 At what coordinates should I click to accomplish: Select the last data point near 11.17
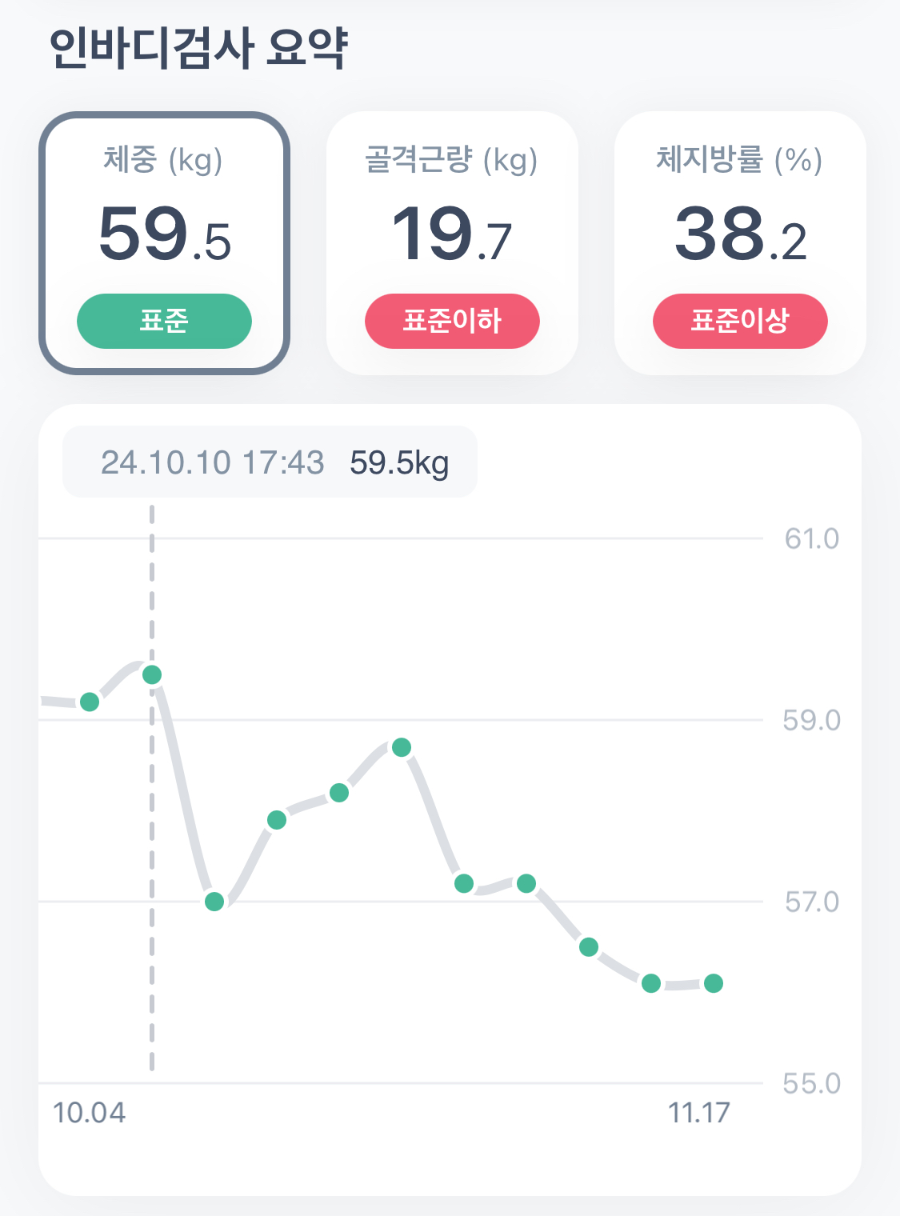713,983
